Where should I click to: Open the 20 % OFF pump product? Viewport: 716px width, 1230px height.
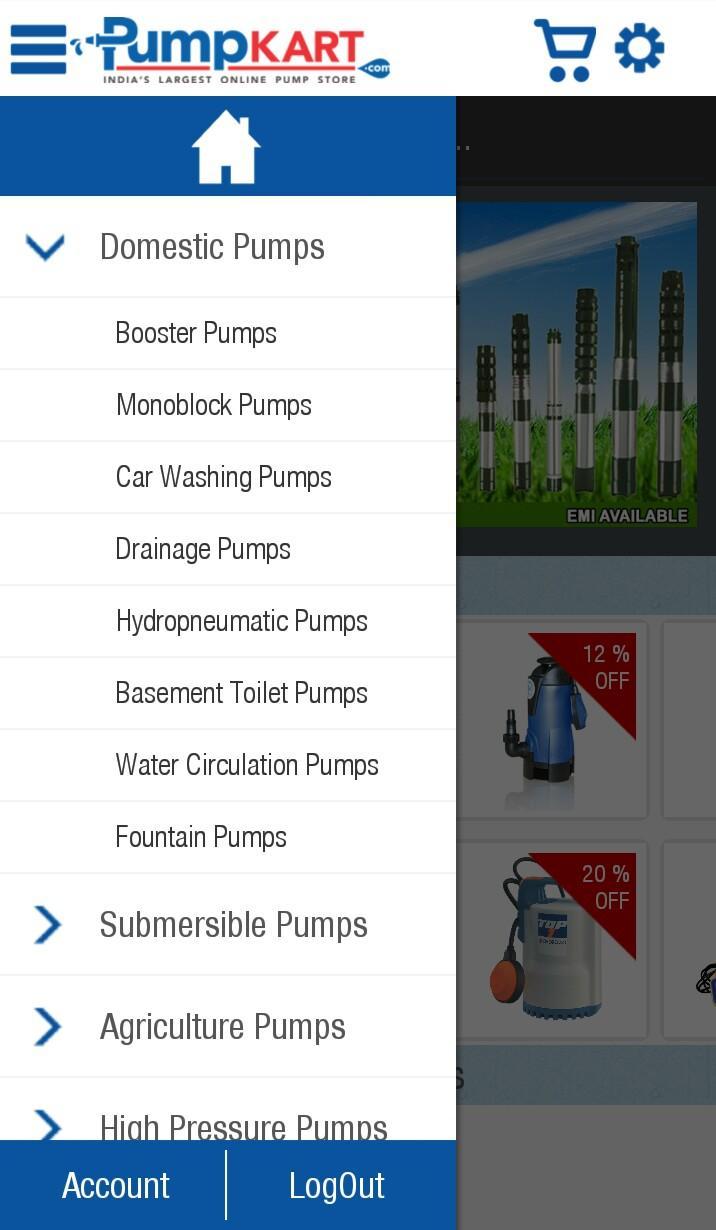point(552,940)
